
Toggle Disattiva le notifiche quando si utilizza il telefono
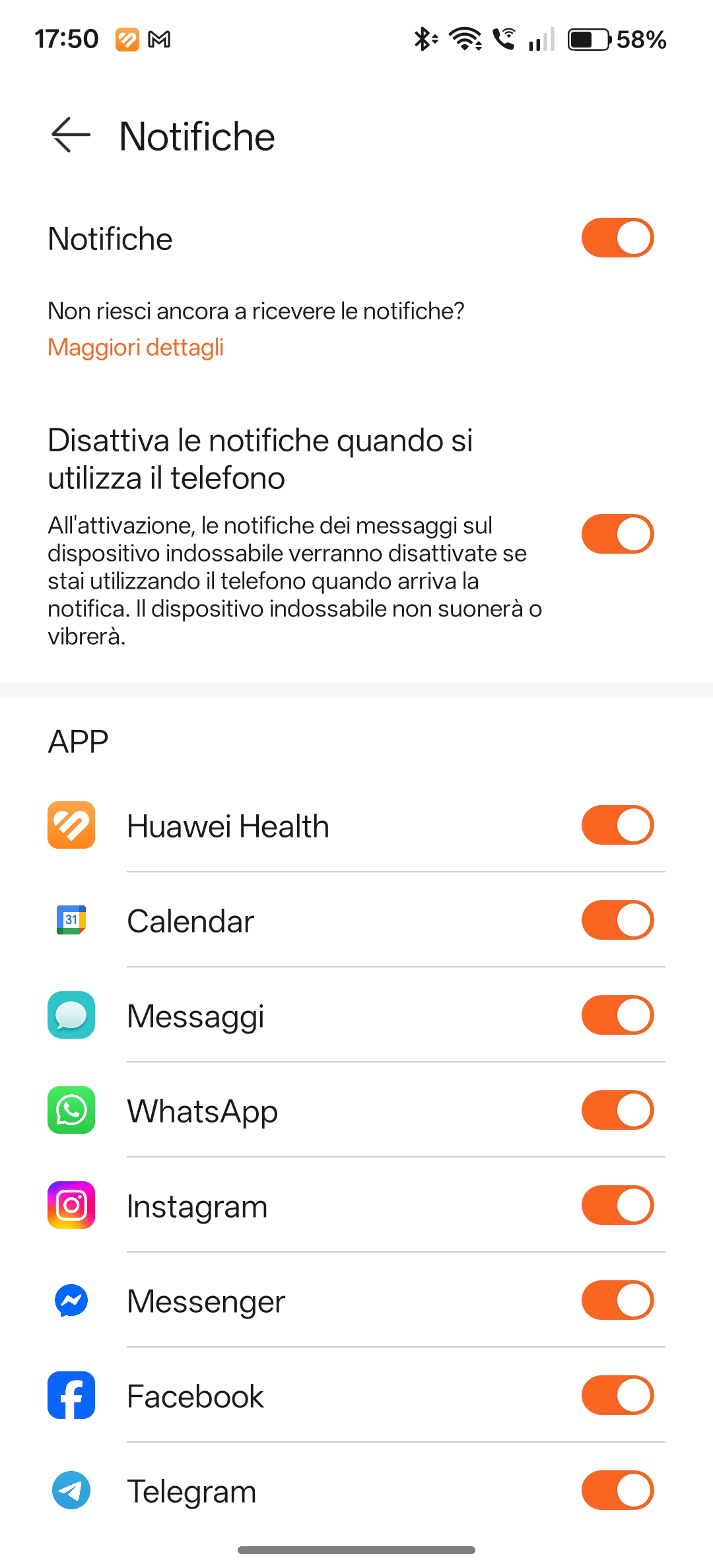[x=617, y=534]
